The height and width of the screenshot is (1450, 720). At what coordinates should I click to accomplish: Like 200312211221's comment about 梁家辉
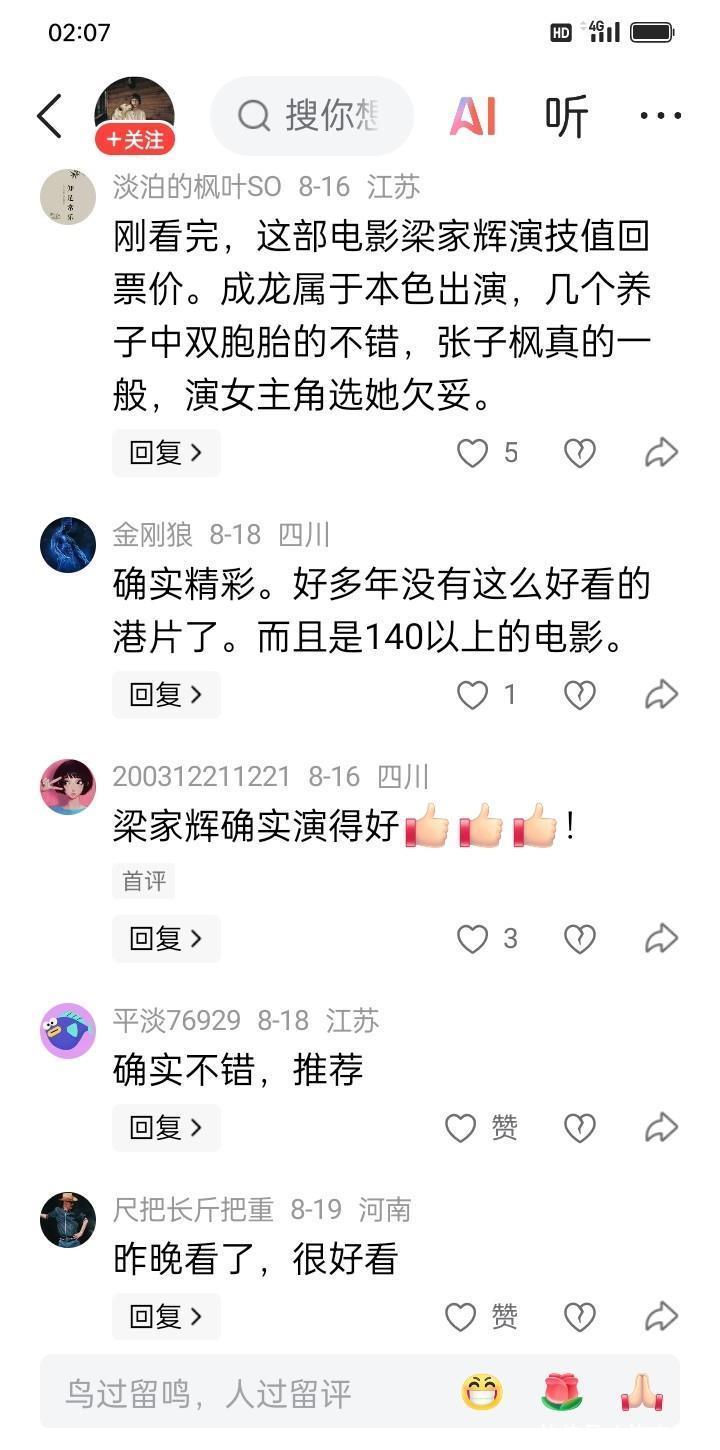point(472,939)
